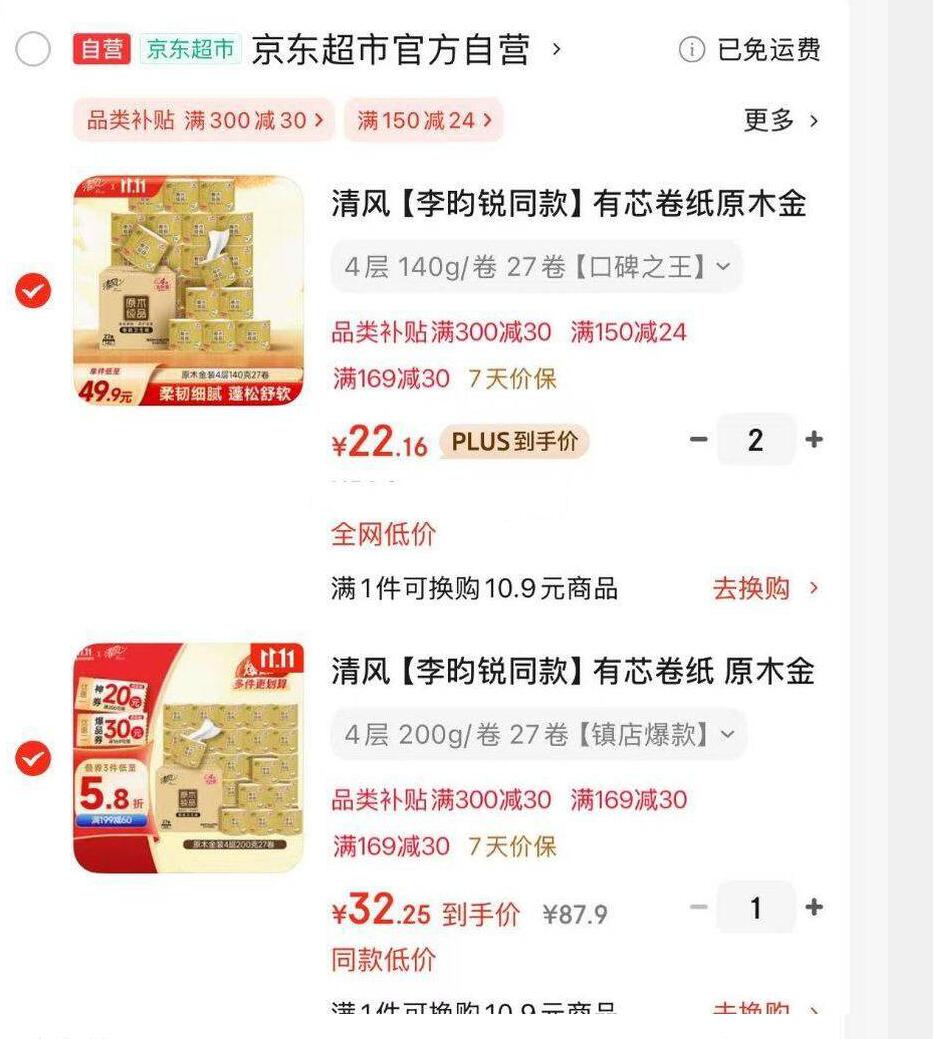Open 清风 有芯卷纸 200g product title

pos(572,671)
